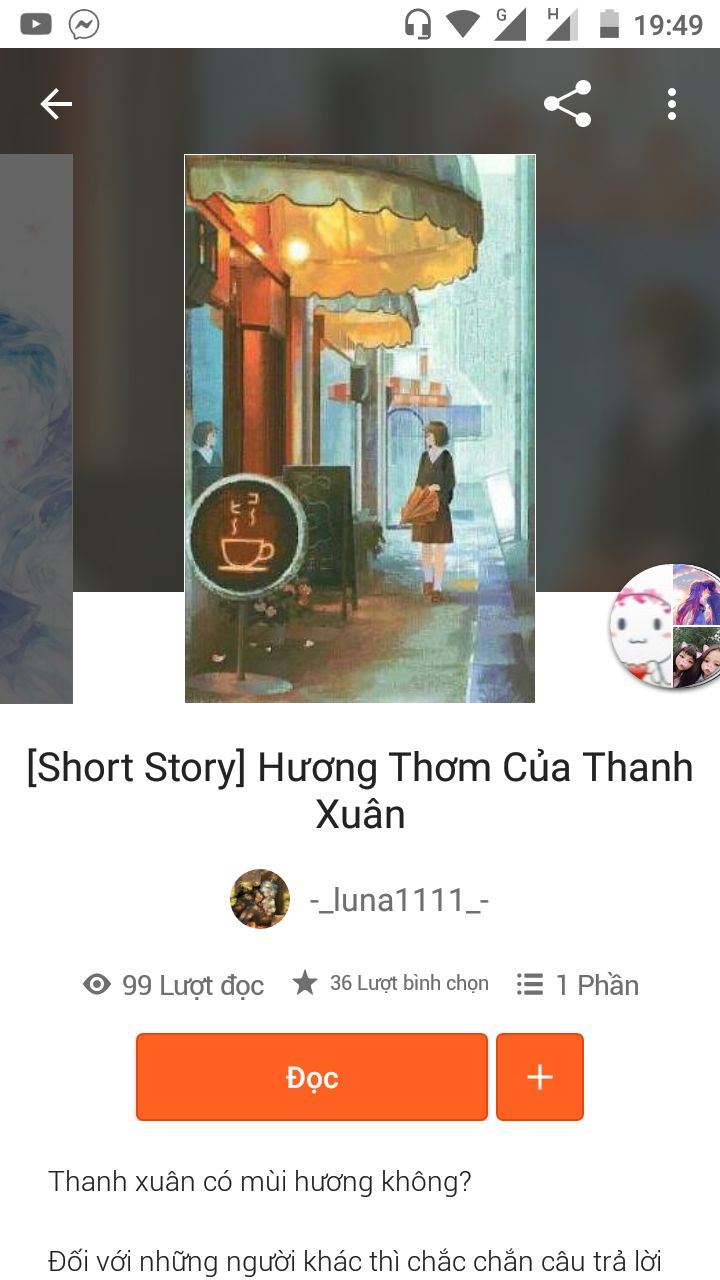View the previous story cover
This screenshot has height=1280, width=720.
(x=36, y=430)
